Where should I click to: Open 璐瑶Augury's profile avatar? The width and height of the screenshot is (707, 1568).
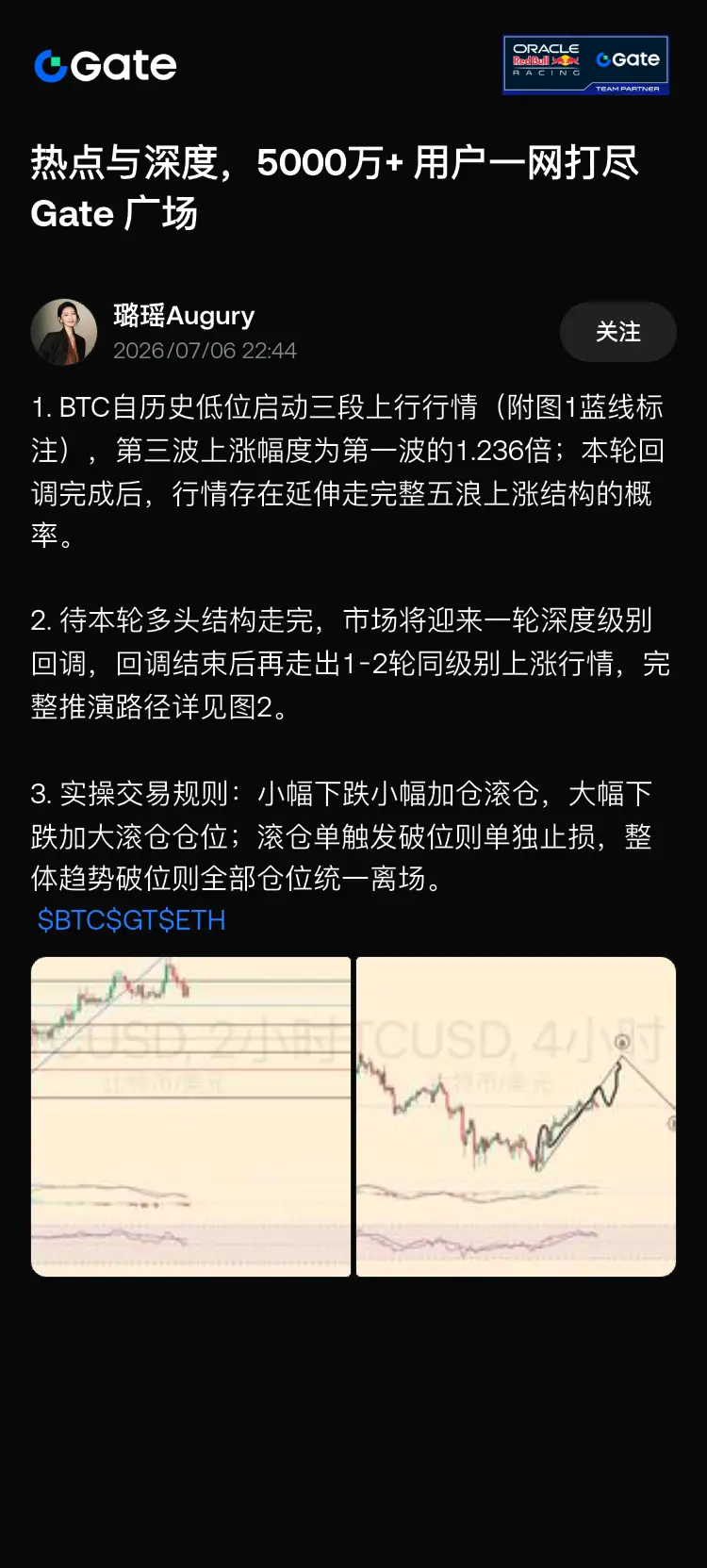coord(64,332)
